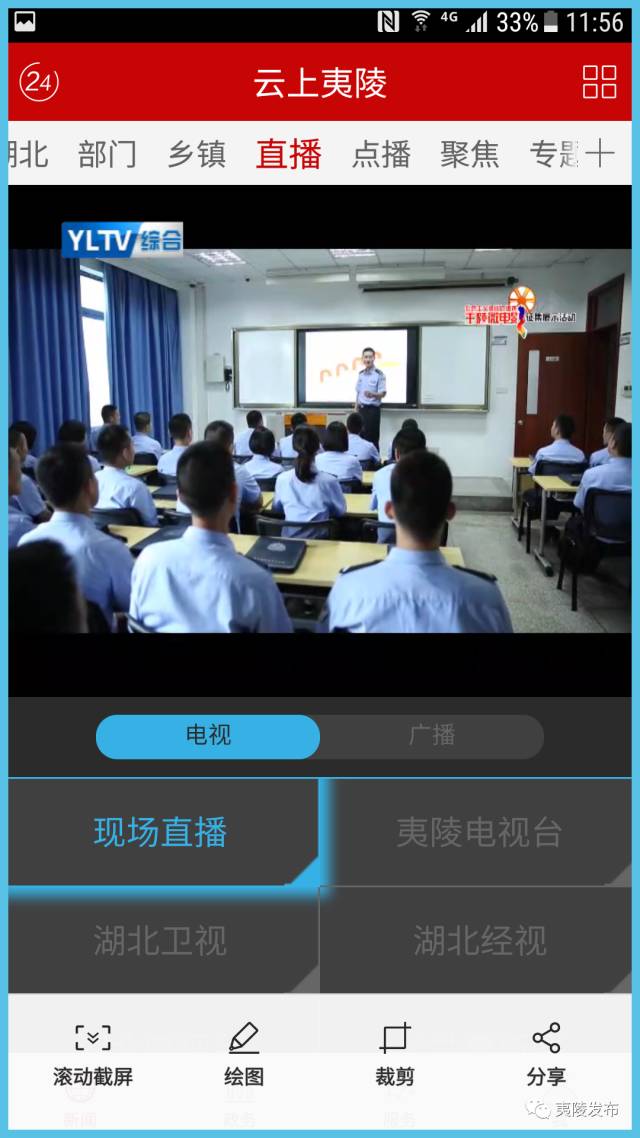Open the 绘图 drawing tool
Screen dimensions: 640x1138
tap(244, 1054)
